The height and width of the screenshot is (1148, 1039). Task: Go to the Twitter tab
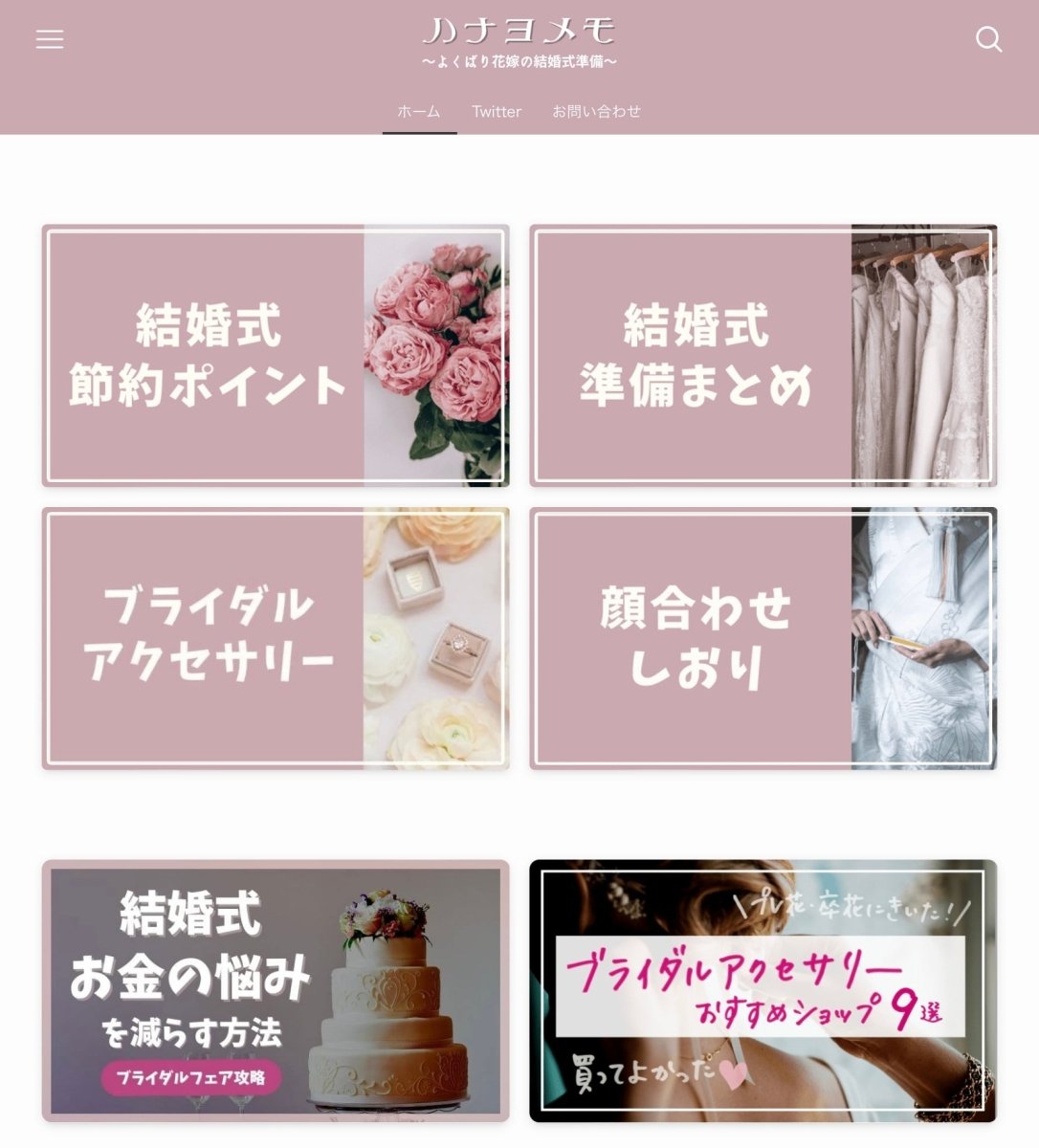coord(497,112)
